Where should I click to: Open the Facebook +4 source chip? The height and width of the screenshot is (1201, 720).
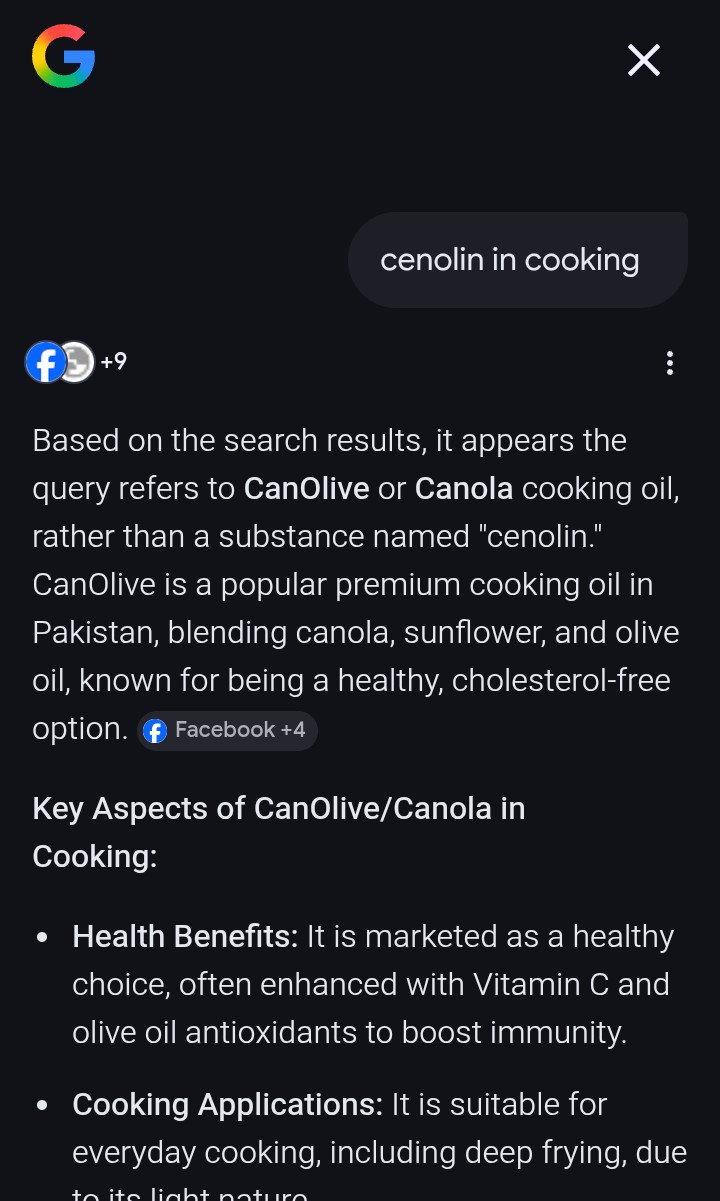point(227,730)
